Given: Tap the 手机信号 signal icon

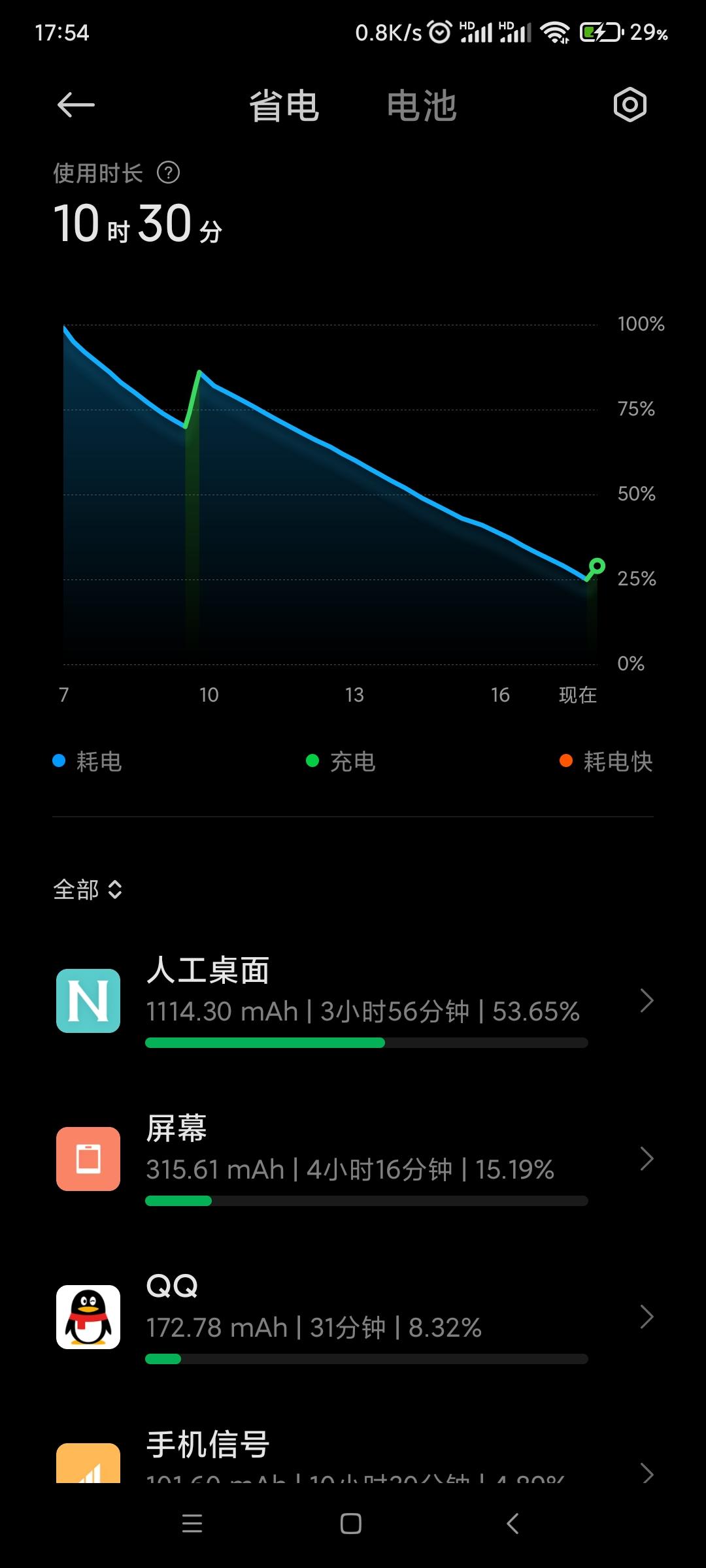Looking at the screenshot, I should point(88,1474).
